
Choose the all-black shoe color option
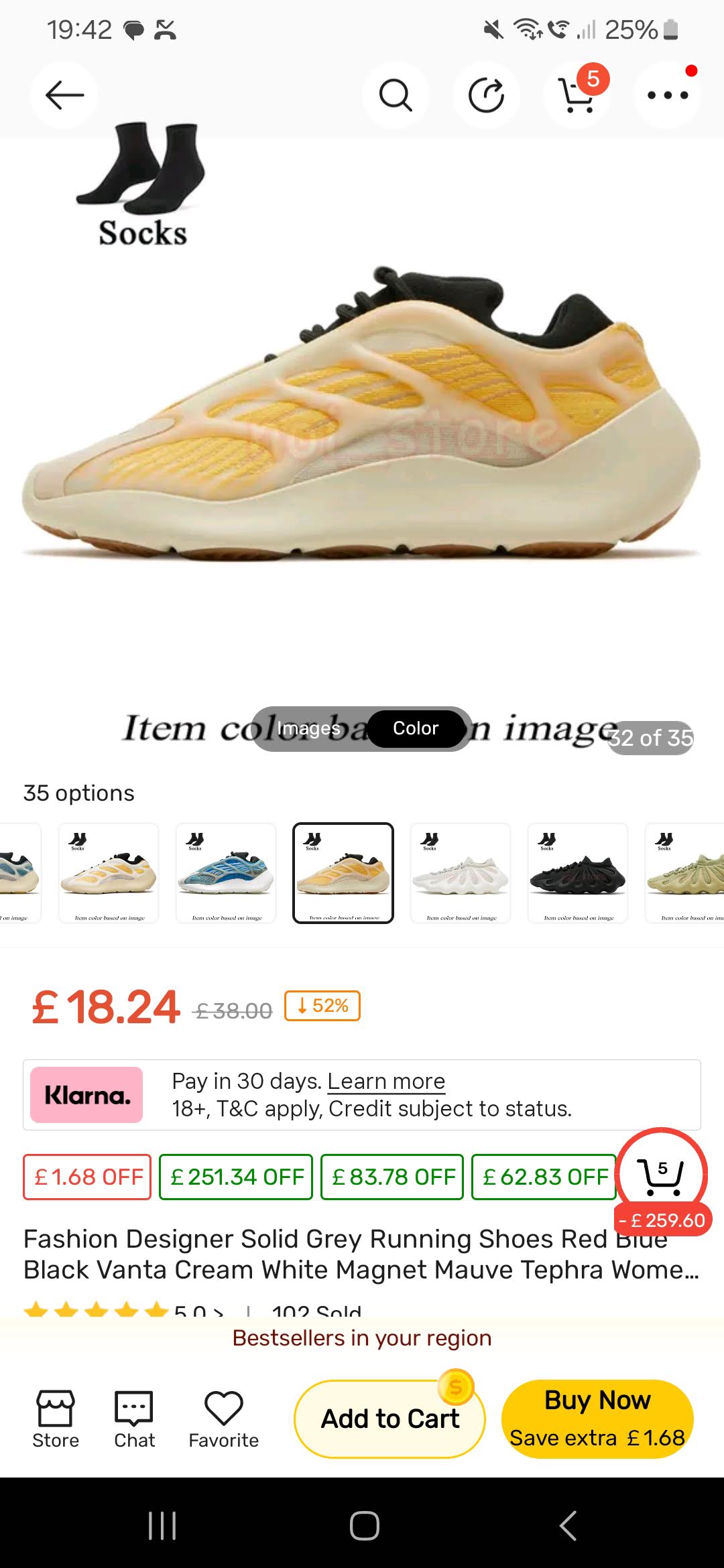point(578,872)
